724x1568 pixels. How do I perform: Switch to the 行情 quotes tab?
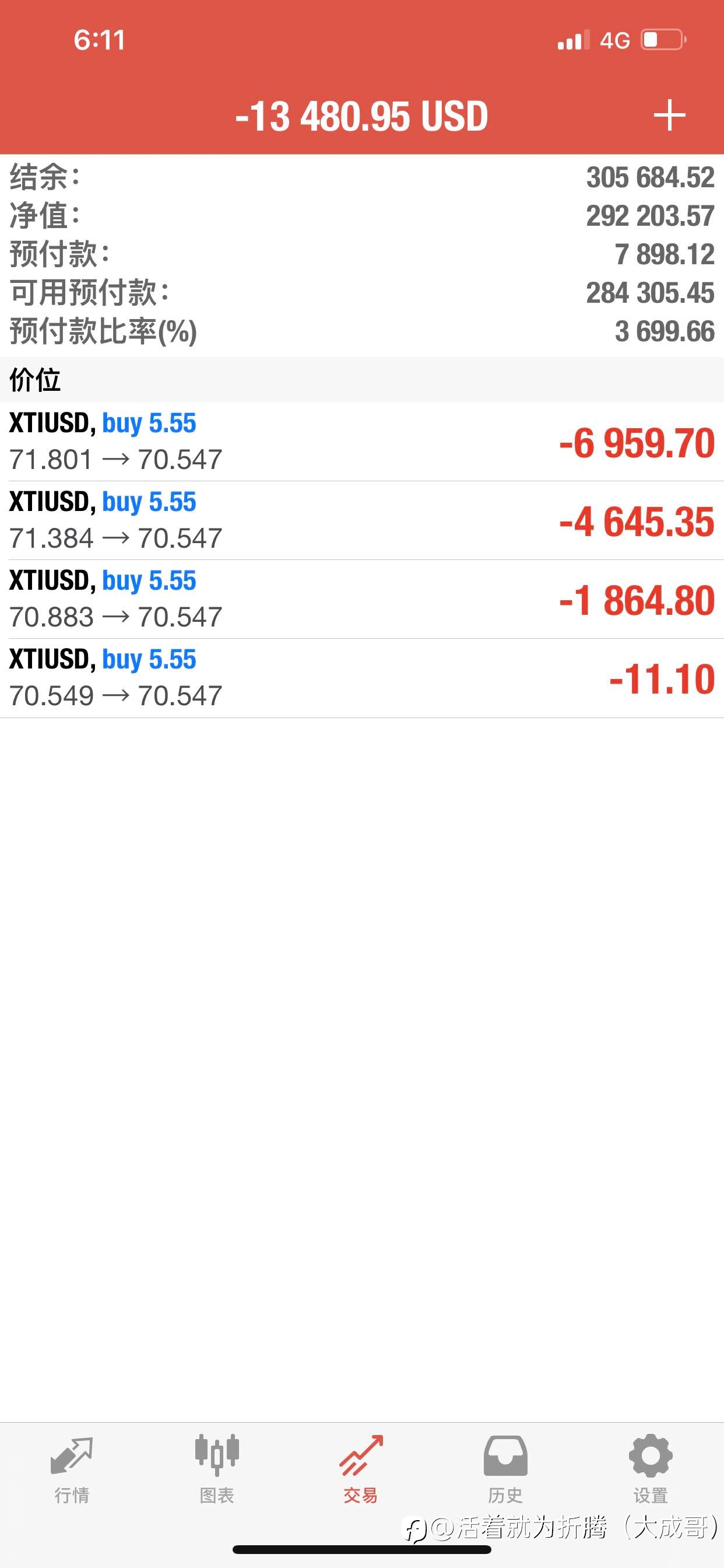coord(72,1469)
